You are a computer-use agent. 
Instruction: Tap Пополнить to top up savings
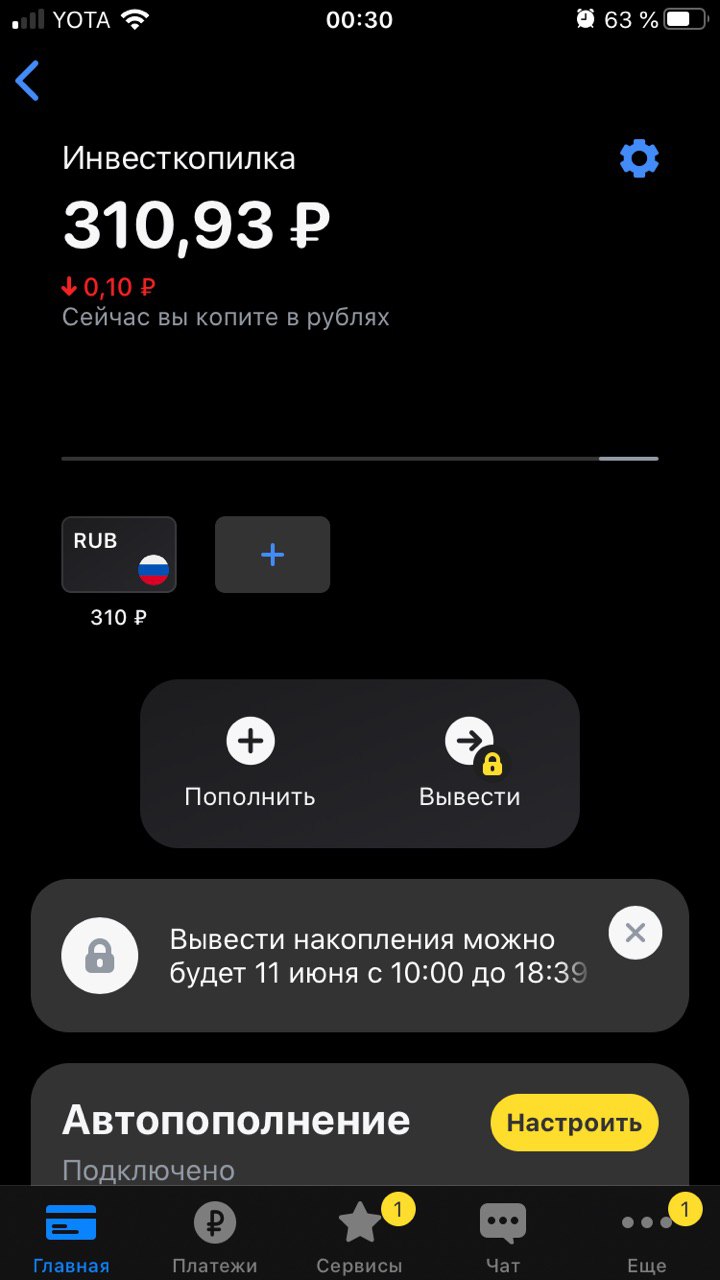(250, 762)
